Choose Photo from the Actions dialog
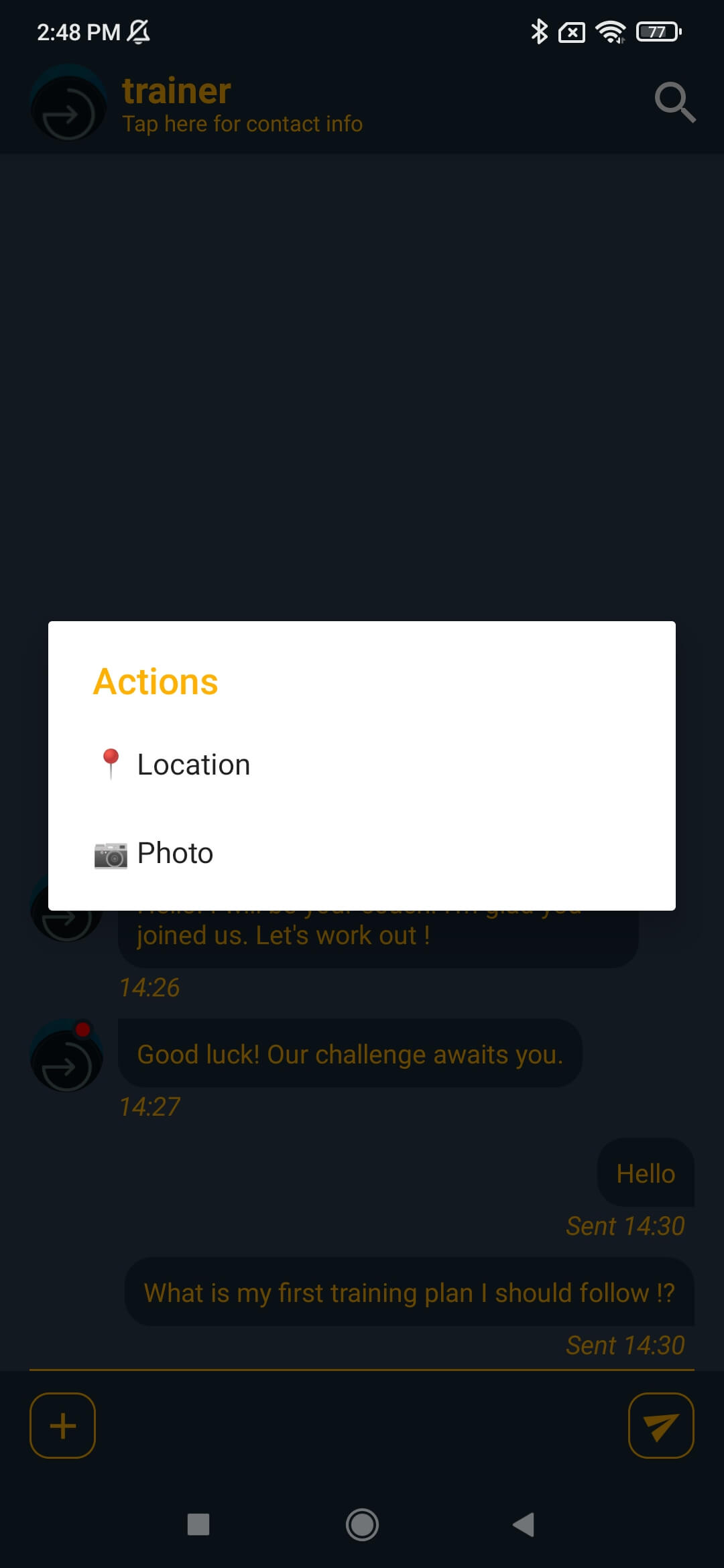This screenshot has width=724, height=1568. (362, 853)
